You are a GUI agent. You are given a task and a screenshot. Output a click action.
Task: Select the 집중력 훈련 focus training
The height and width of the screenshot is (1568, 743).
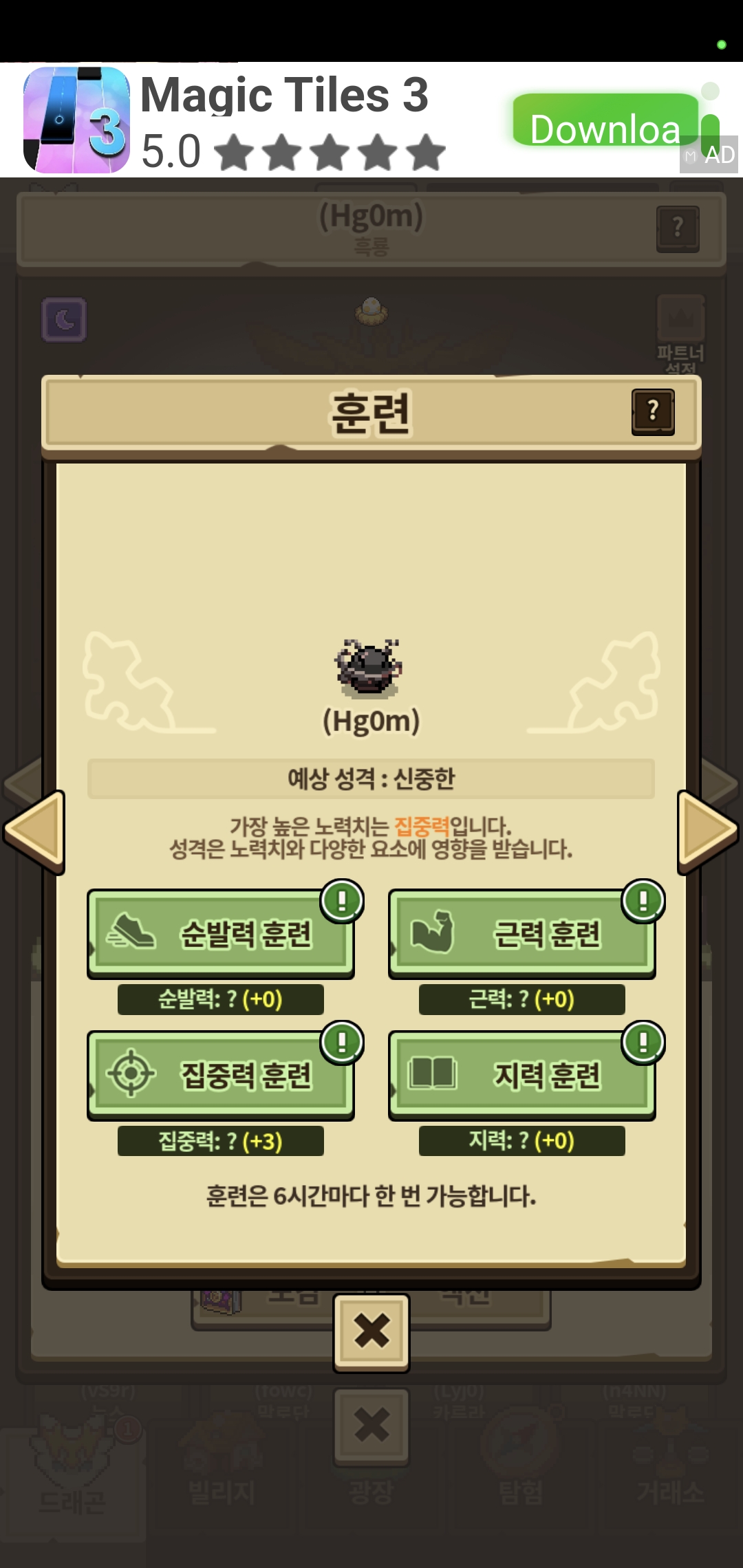(x=220, y=1075)
